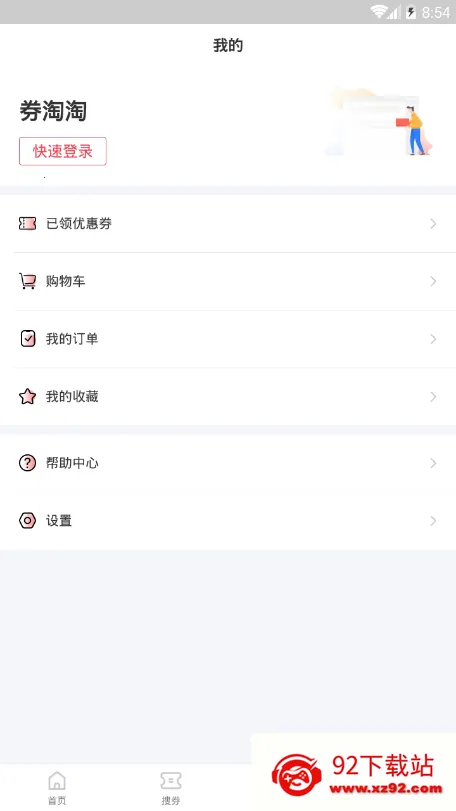Screen dimensions: 456x811
Task: Switch to the 首页 home tab
Action: coord(57,788)
